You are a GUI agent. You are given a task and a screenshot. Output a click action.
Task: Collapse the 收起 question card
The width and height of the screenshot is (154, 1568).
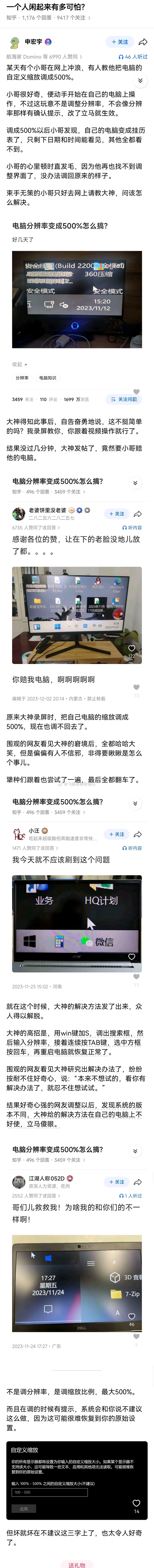[20, 364]
